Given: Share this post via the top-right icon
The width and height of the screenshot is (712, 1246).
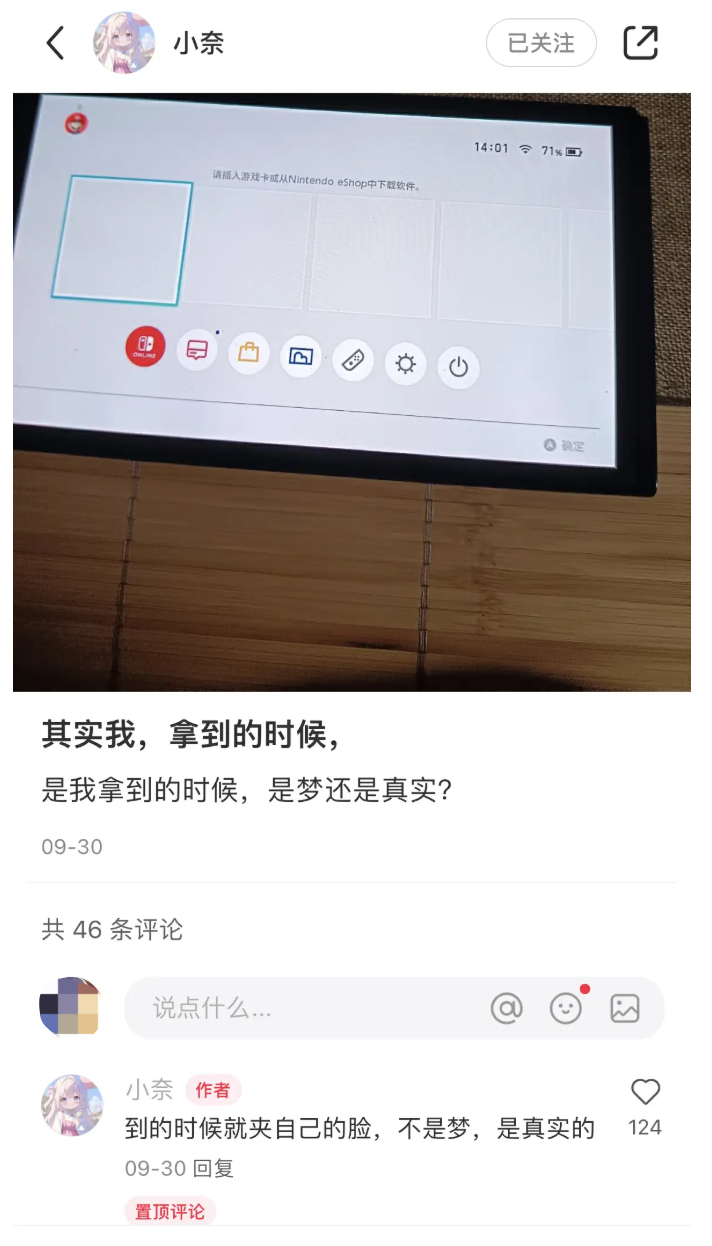Looking at the screenshot, I should coord(640,43).
